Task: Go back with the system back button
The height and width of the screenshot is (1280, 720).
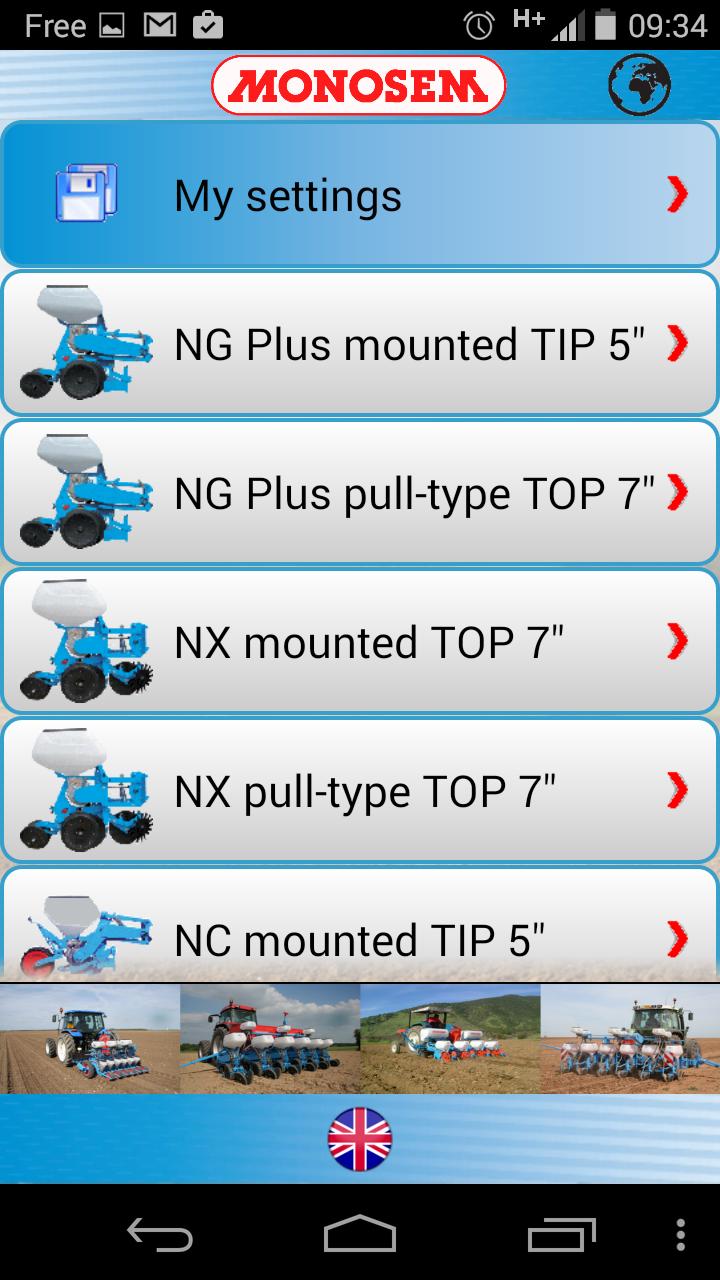Action: click(x=160, y=1234)
